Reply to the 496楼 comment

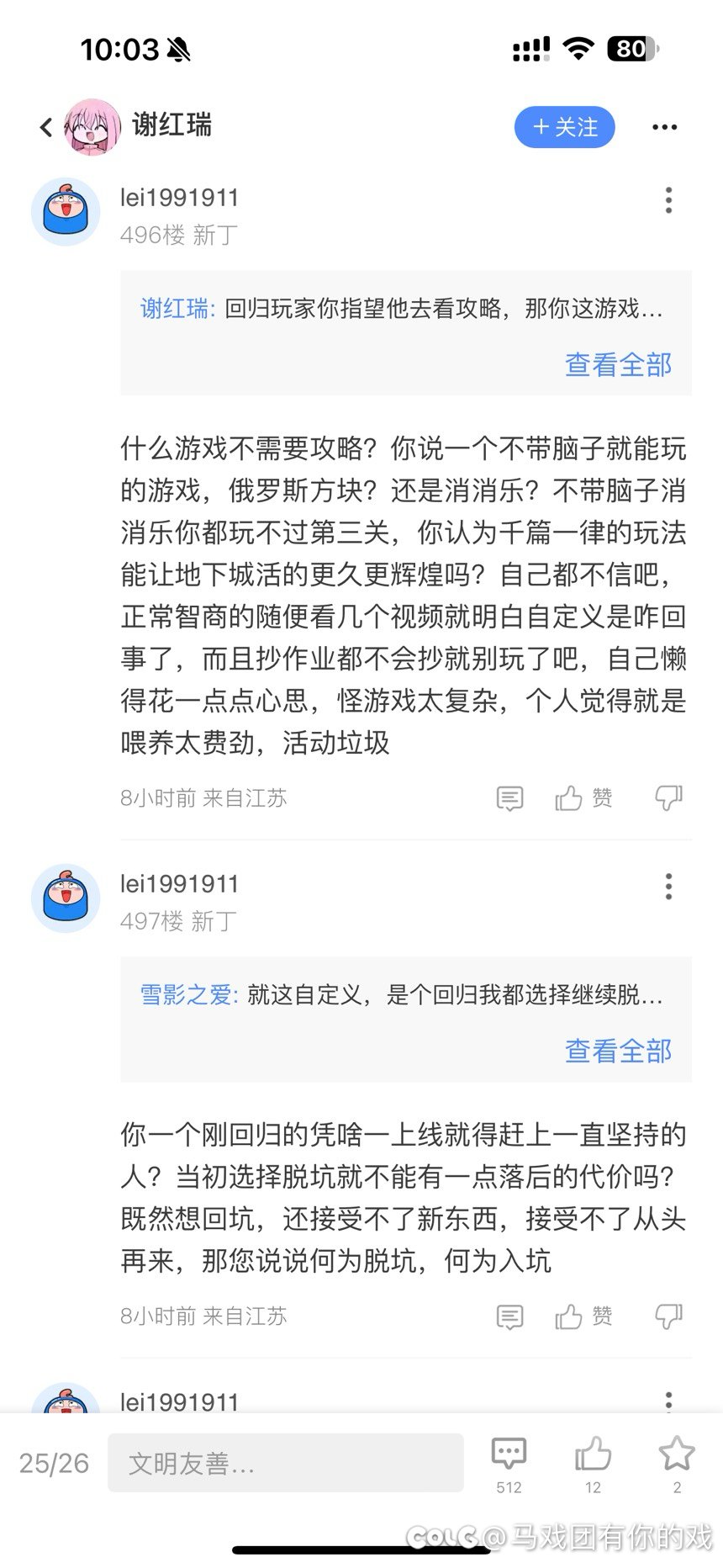[509, 798]
